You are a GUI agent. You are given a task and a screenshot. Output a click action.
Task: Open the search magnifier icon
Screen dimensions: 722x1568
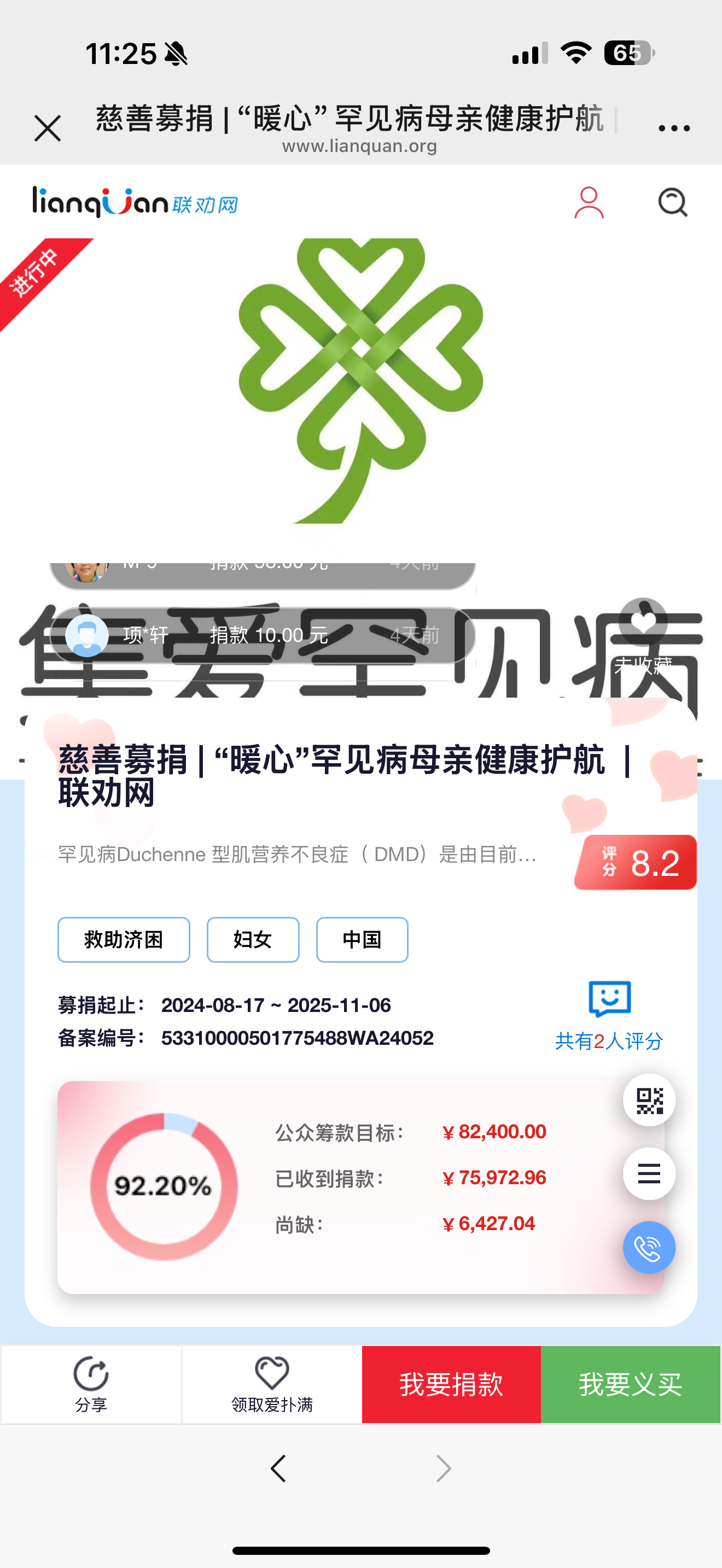[672, 203]
